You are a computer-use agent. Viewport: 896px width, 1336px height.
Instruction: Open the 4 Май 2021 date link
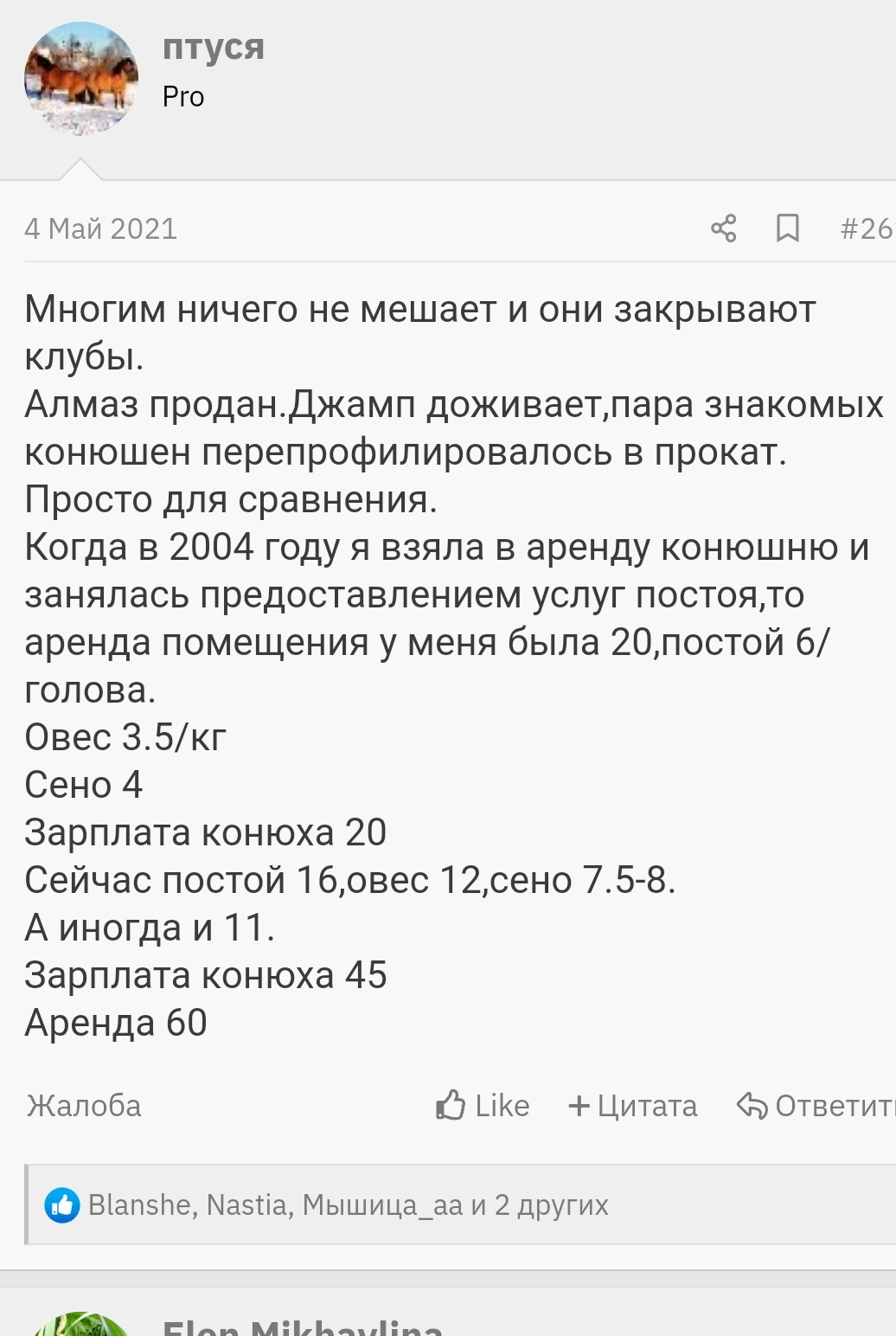coord(100,228)
